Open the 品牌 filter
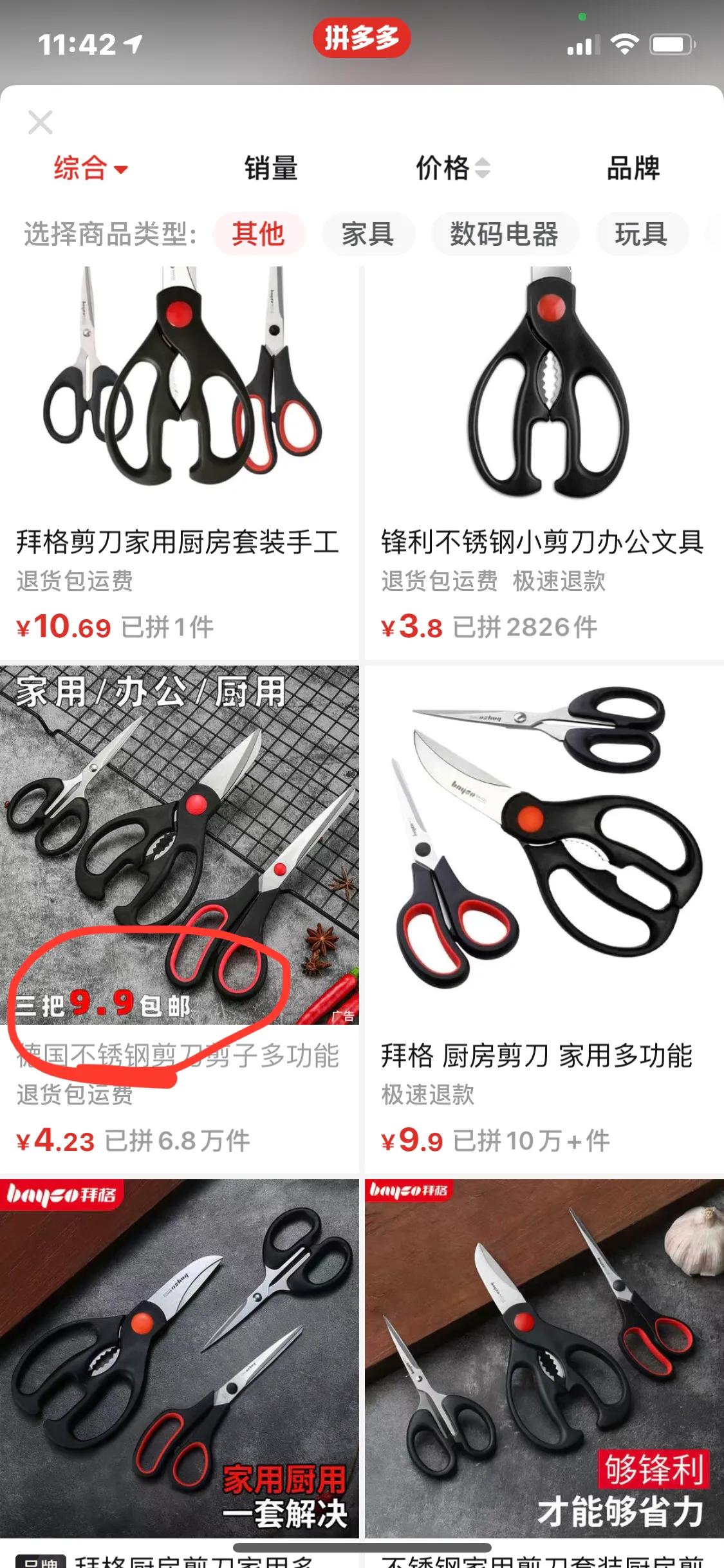Image resolution: width=724 pixels, height=1568 pixels. tap(633, 169)
